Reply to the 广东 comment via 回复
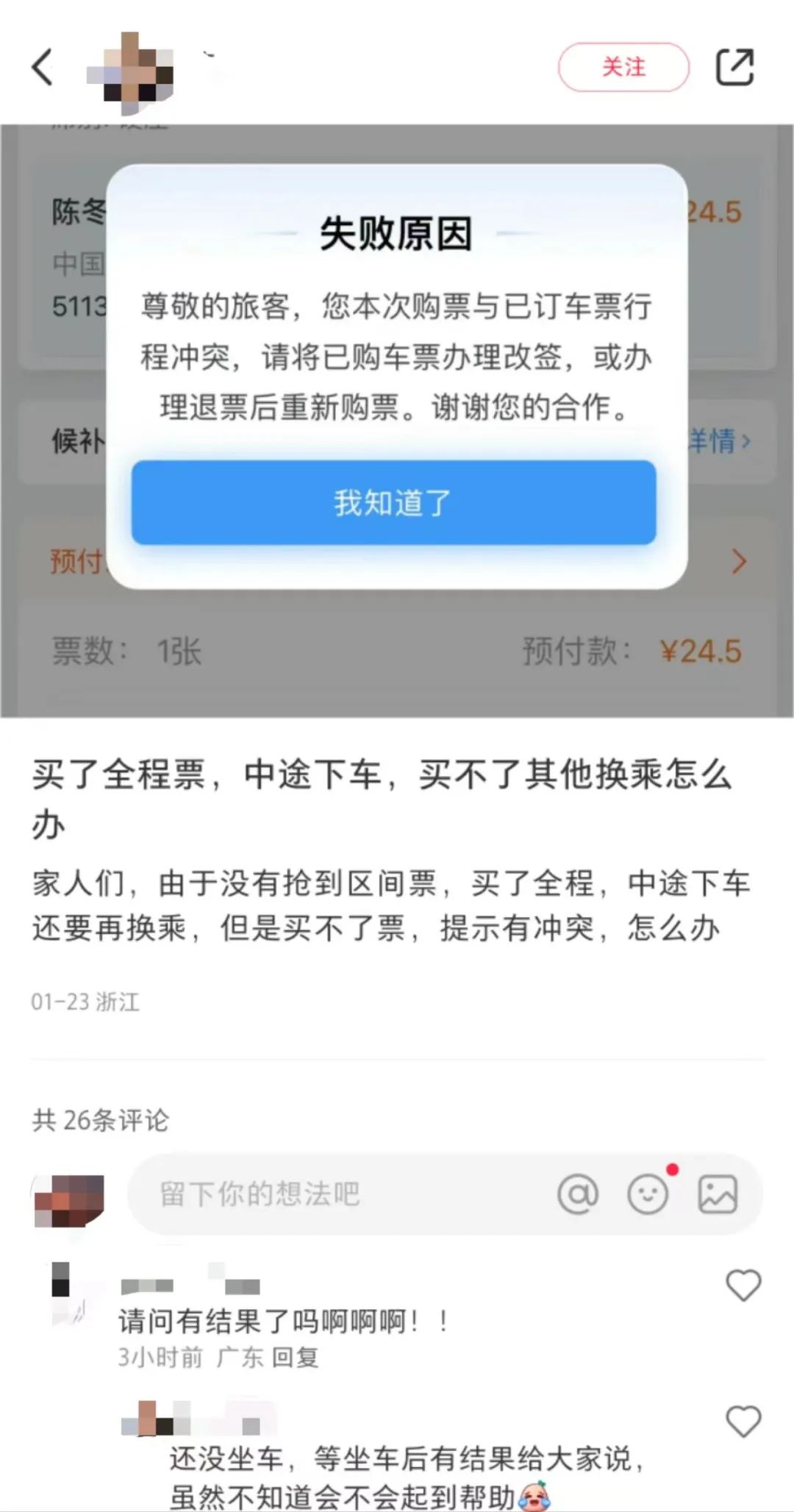The height and width of the screenshot is (1512, 794). tap(296, 1357)
